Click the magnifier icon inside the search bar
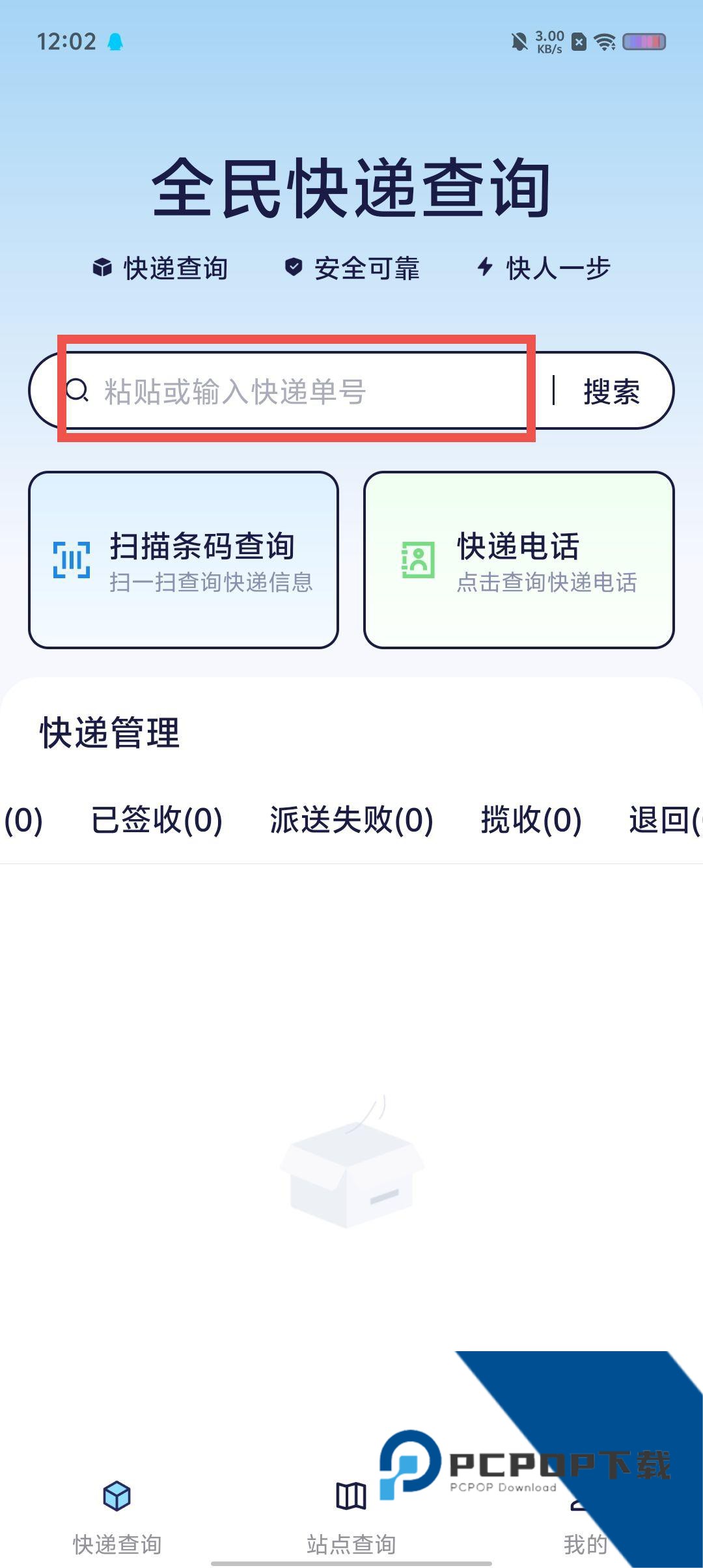Image resolution: width=703 pixels, height=1568 pixels. [x=79, y=391]
